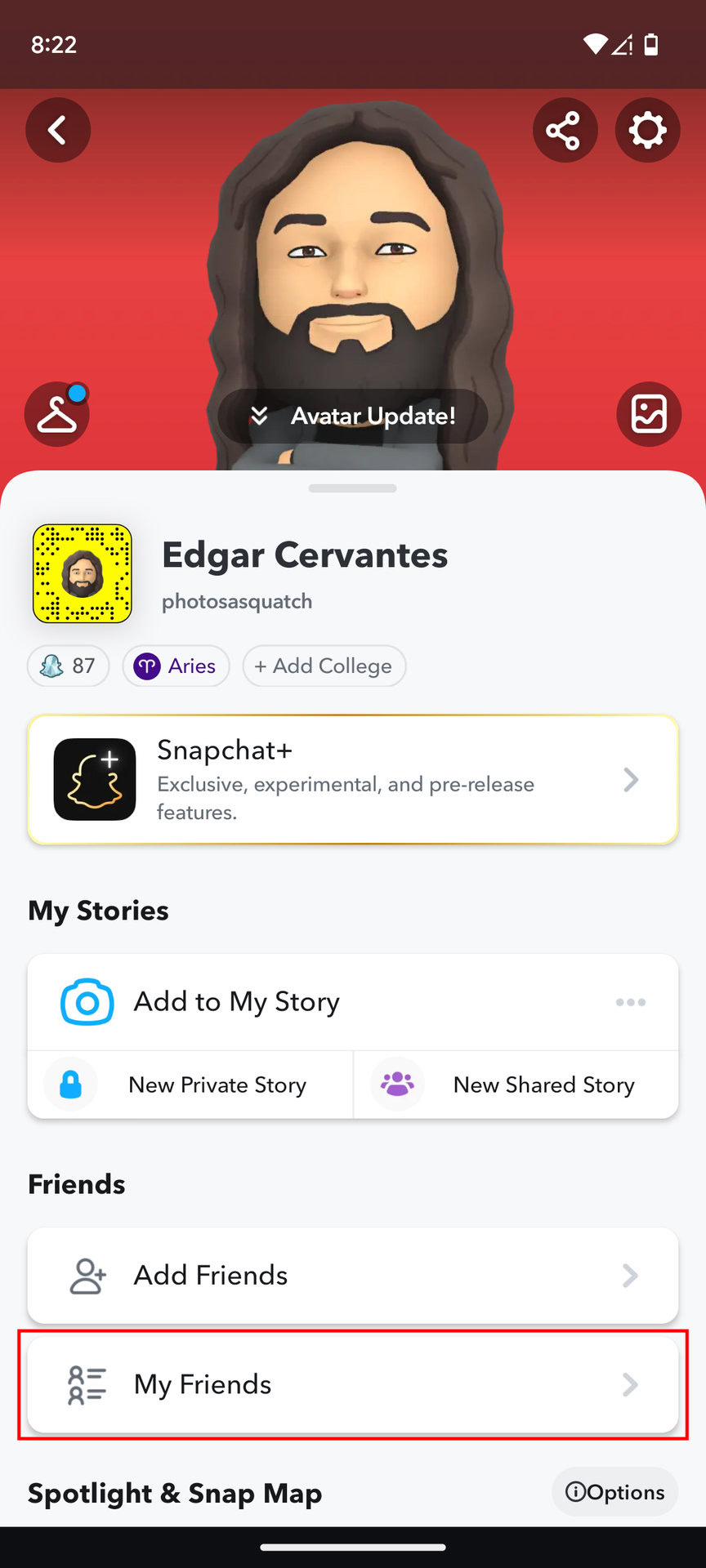Open the Snapchat+ card
Viewport: 706px width, 1568px height.
click(x=353, y=780)
